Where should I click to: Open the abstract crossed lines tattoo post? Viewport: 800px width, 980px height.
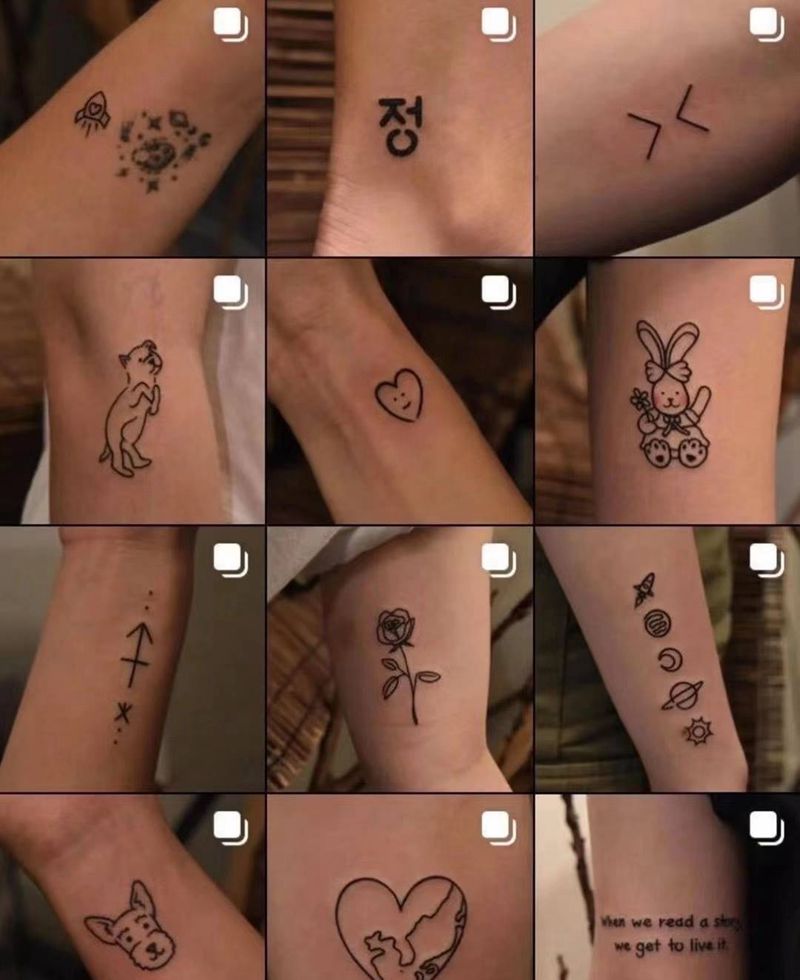click(x=667, y=128)
